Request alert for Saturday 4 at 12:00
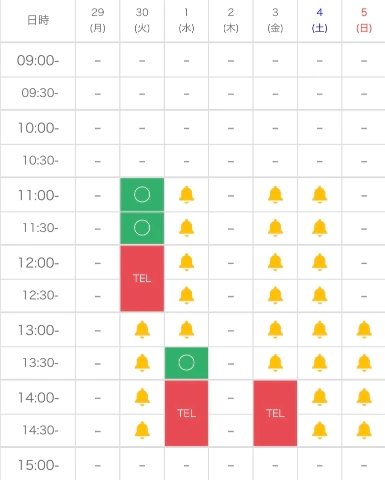The height and width of the screenshot is (480, 385). click(320, 262)
